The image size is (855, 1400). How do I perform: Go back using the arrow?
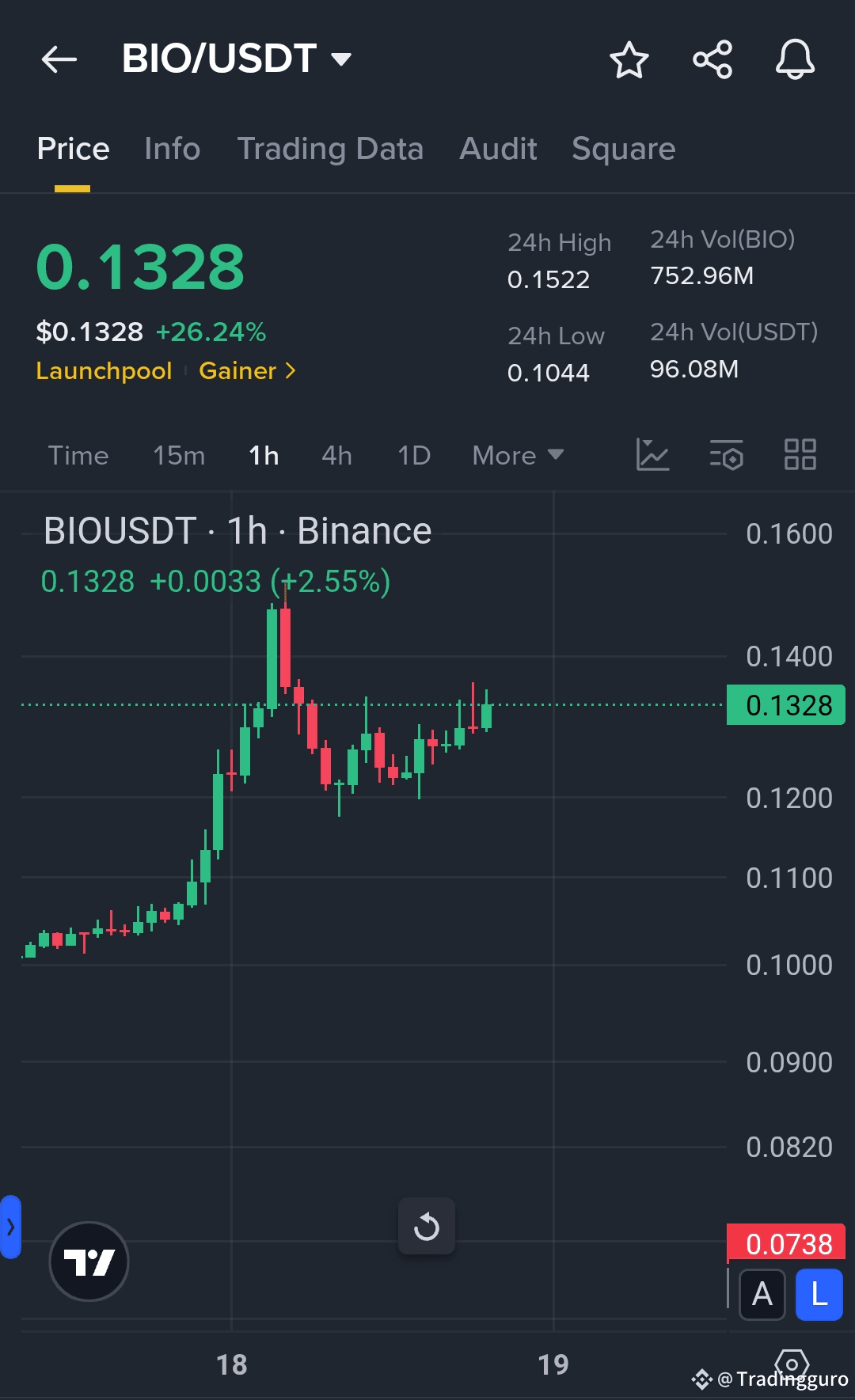[59, 59]
